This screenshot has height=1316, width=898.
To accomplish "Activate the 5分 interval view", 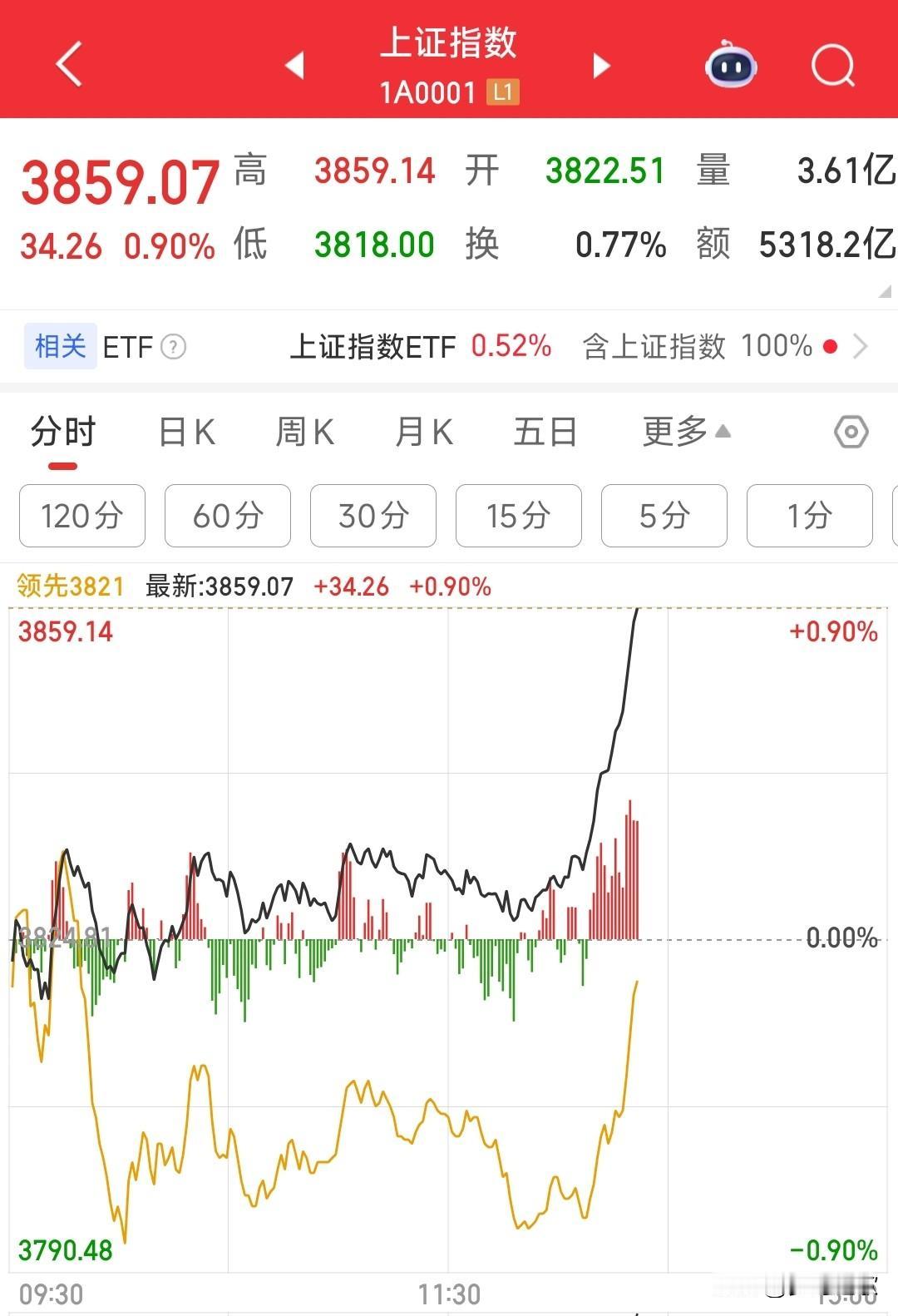I will [664, 516].
